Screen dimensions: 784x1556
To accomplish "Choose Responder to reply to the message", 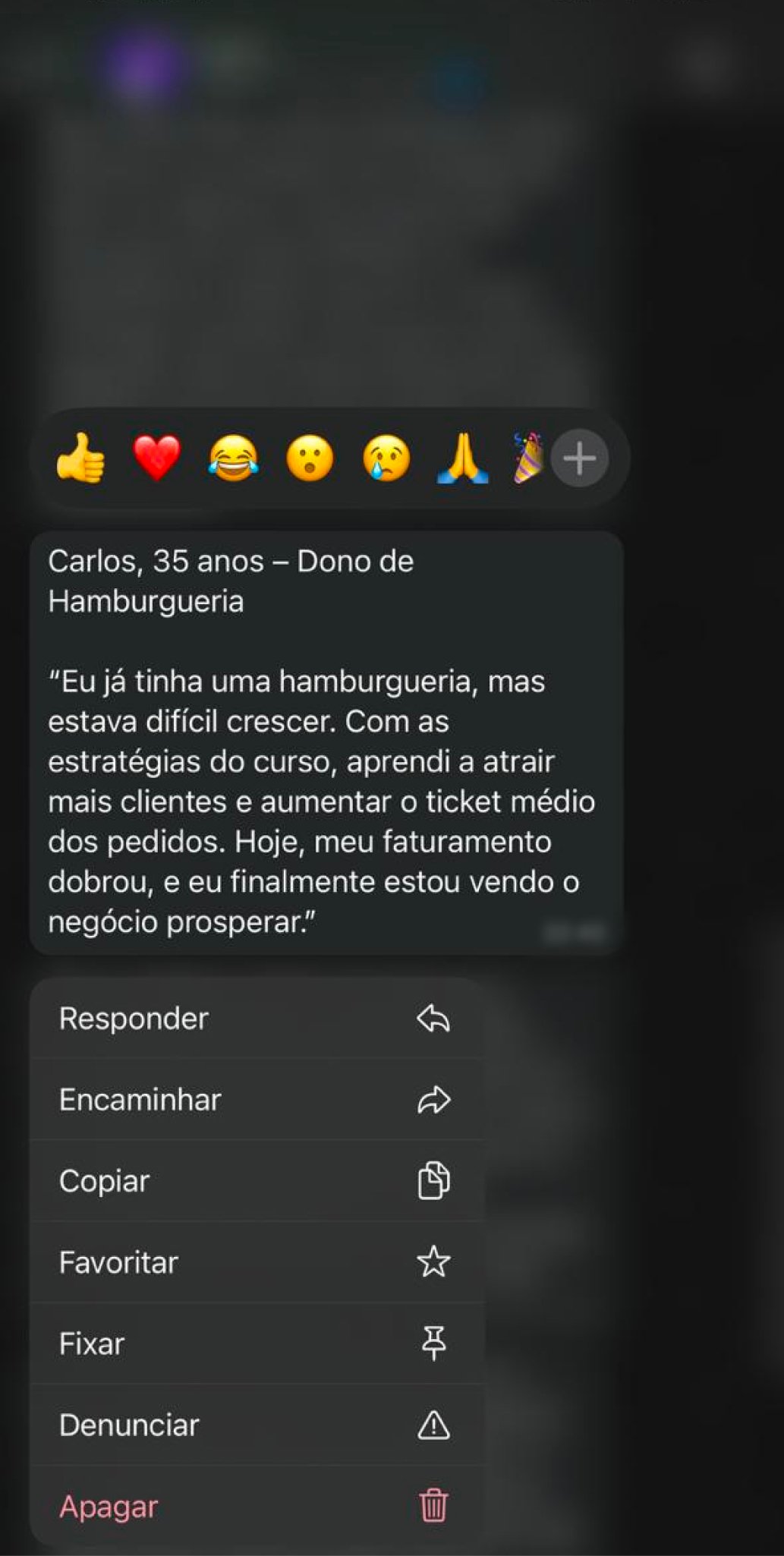I will pyautogui.click(x=257, y=1019).
